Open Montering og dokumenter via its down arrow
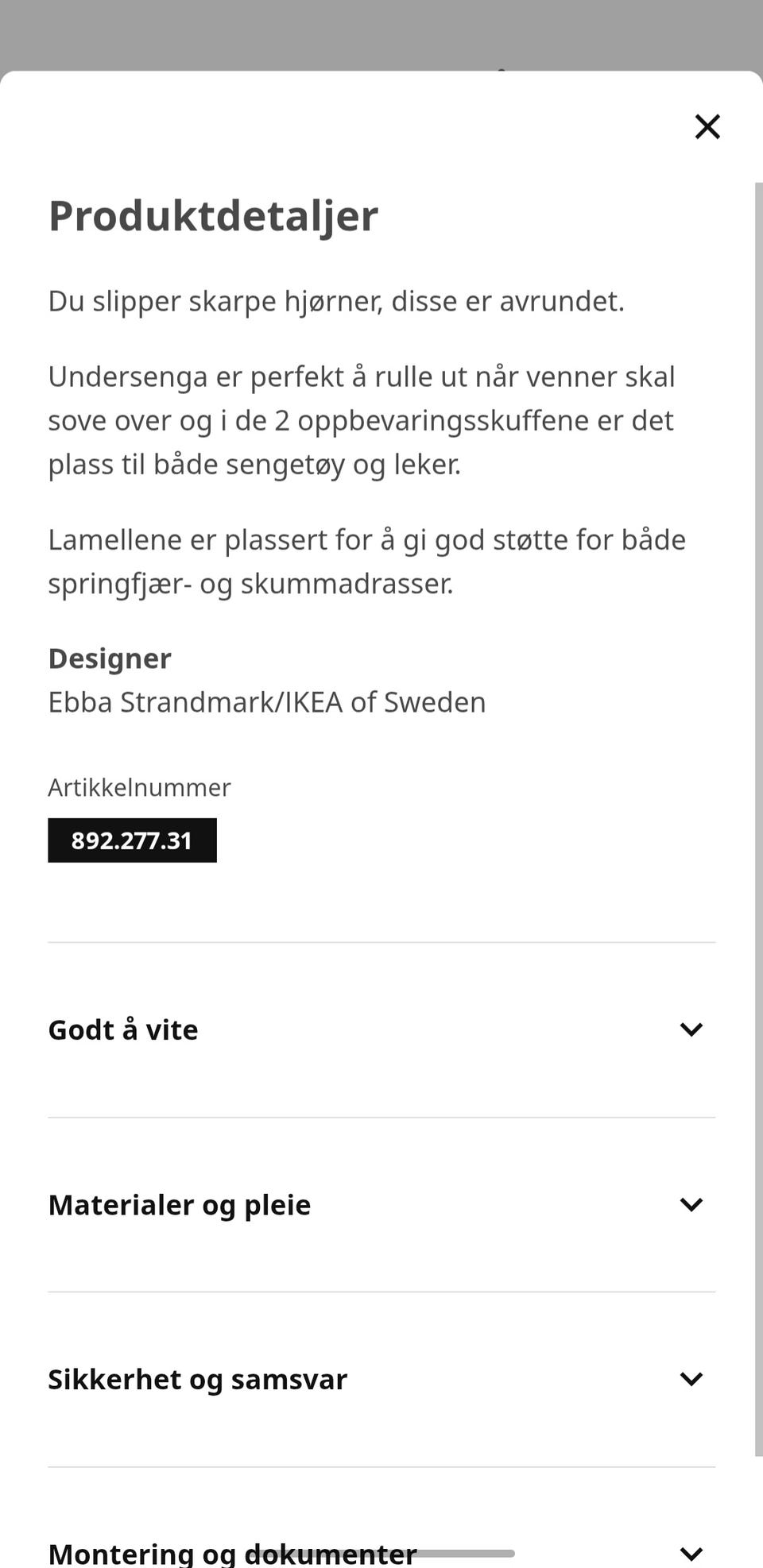Viewport: 763px width, 1568px height. pyautogui.click(x=691, y=1549)
